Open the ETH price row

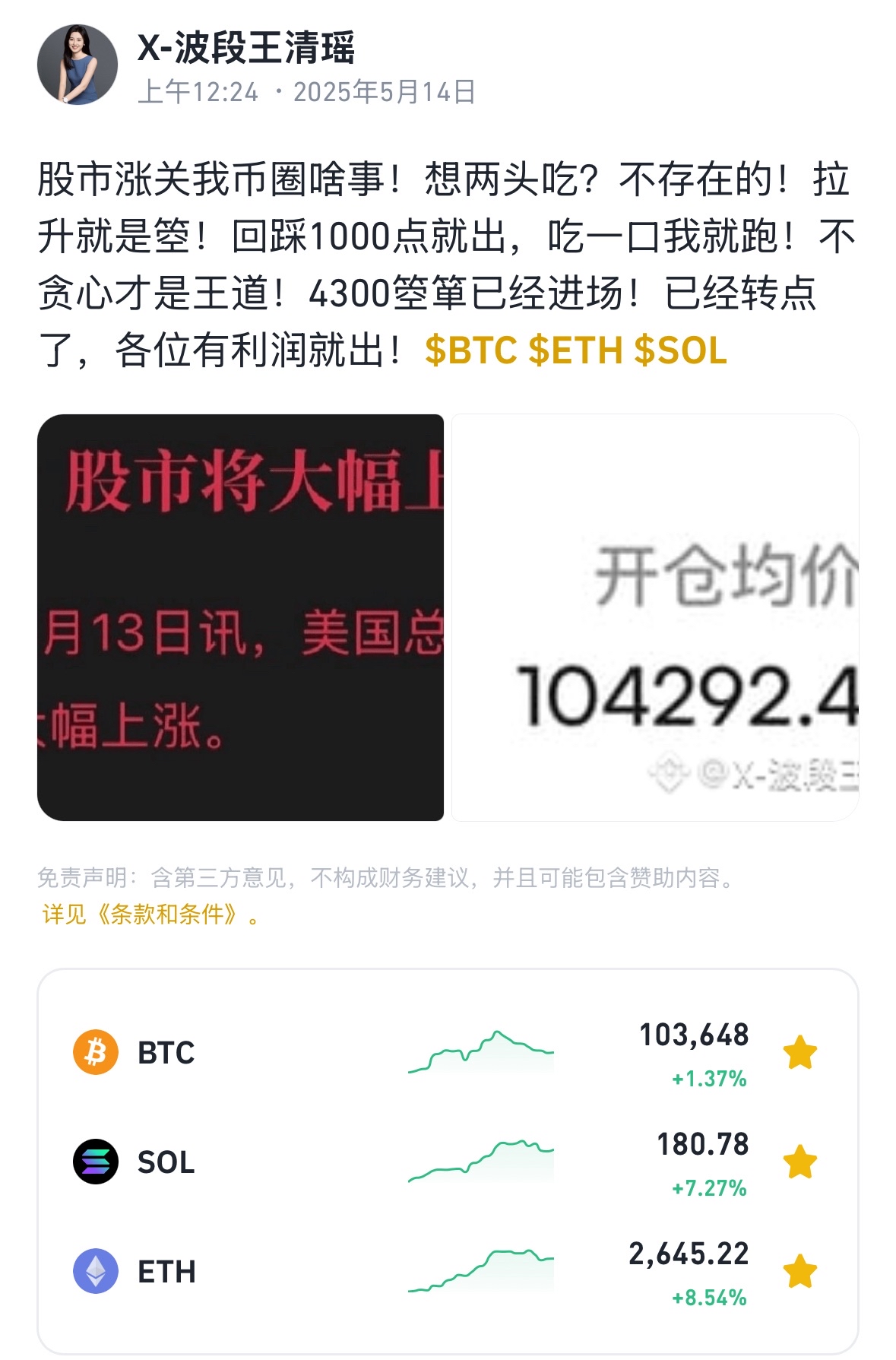410,1271
